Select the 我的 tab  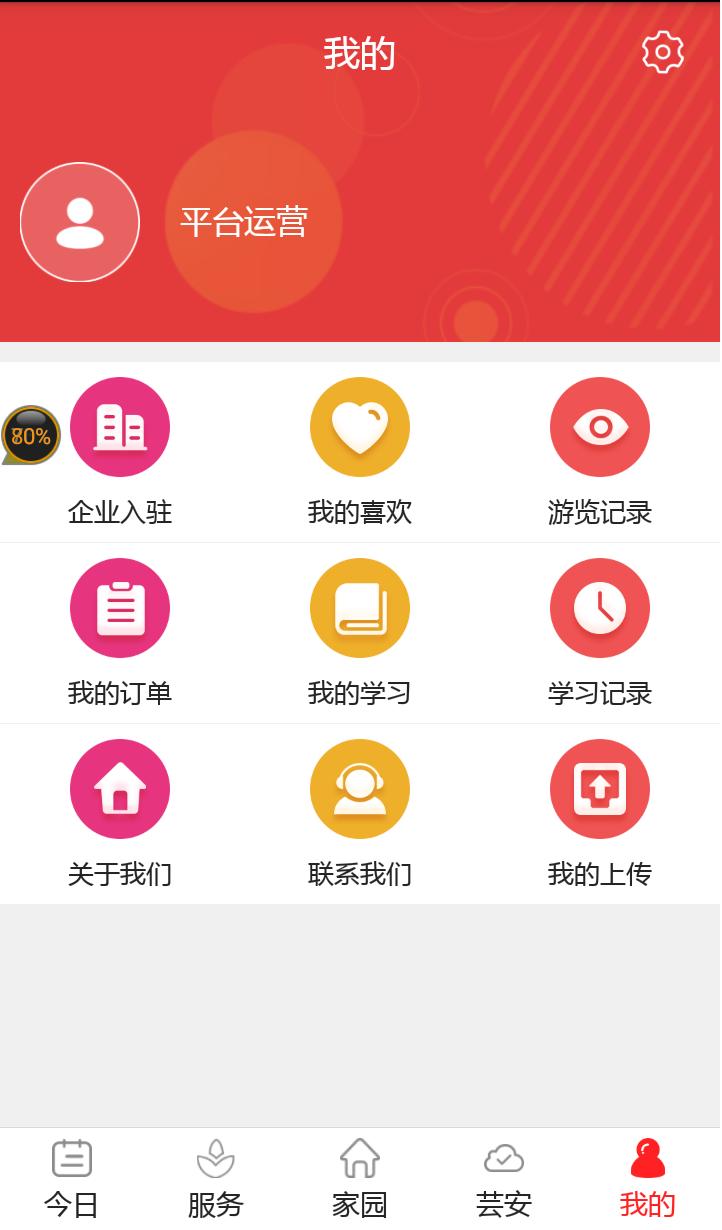click(648, 1179)
